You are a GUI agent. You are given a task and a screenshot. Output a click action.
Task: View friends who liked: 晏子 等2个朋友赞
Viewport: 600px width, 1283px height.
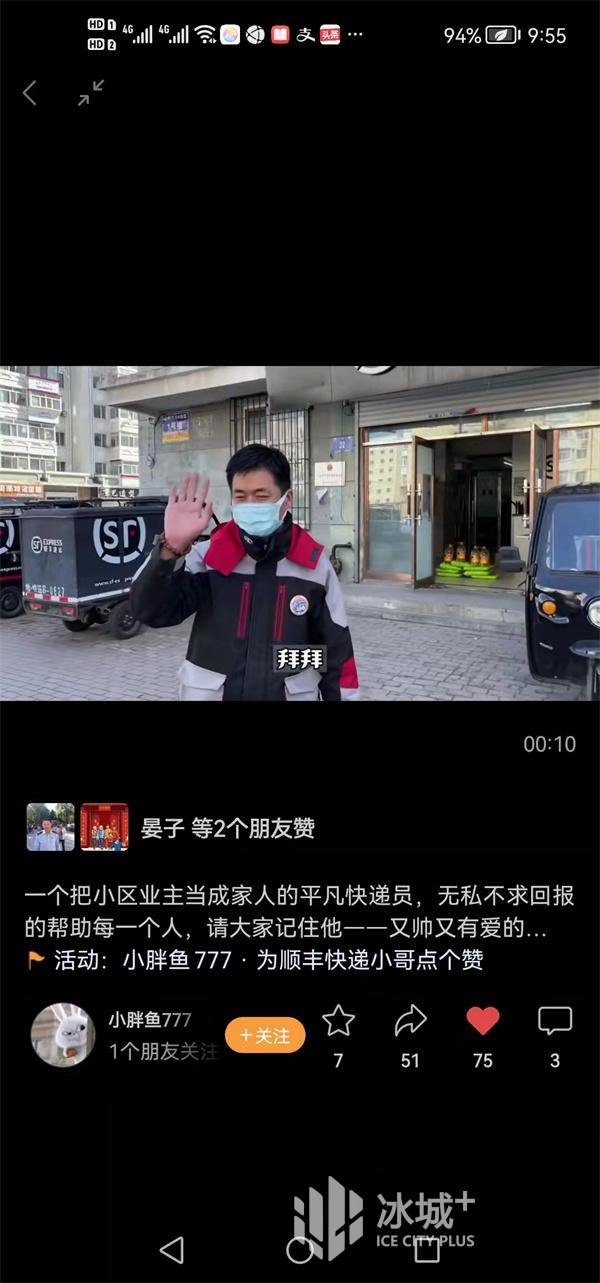(x=228, y=827)
